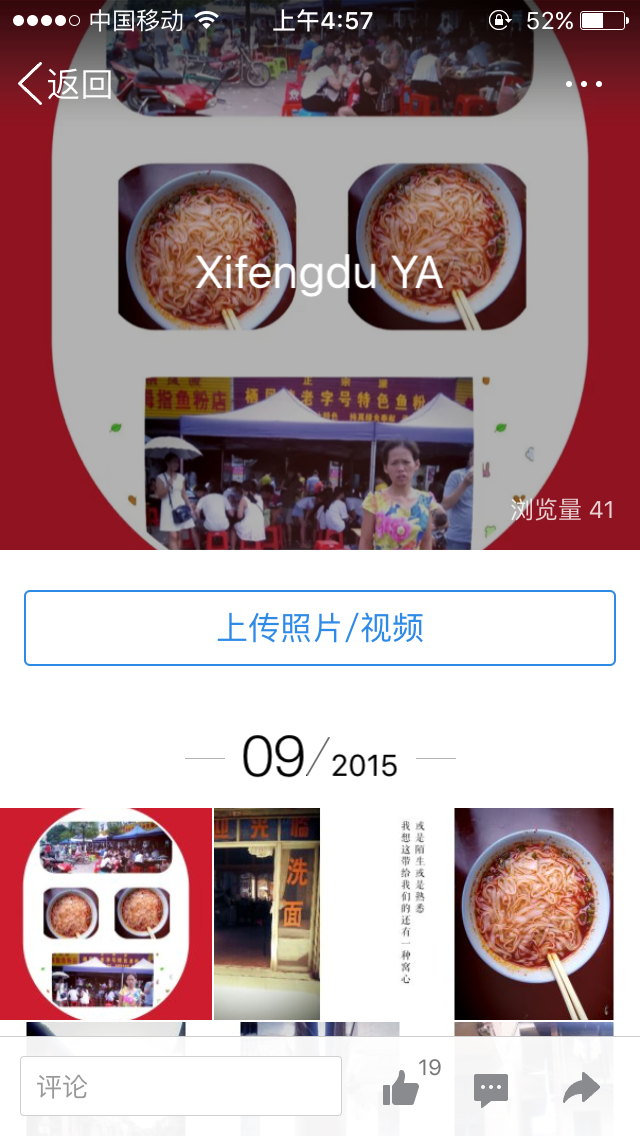Open the red collage photo thumbnail
Image resolution: width=640 pixels, height=1136 pixels.
[106, 914]
